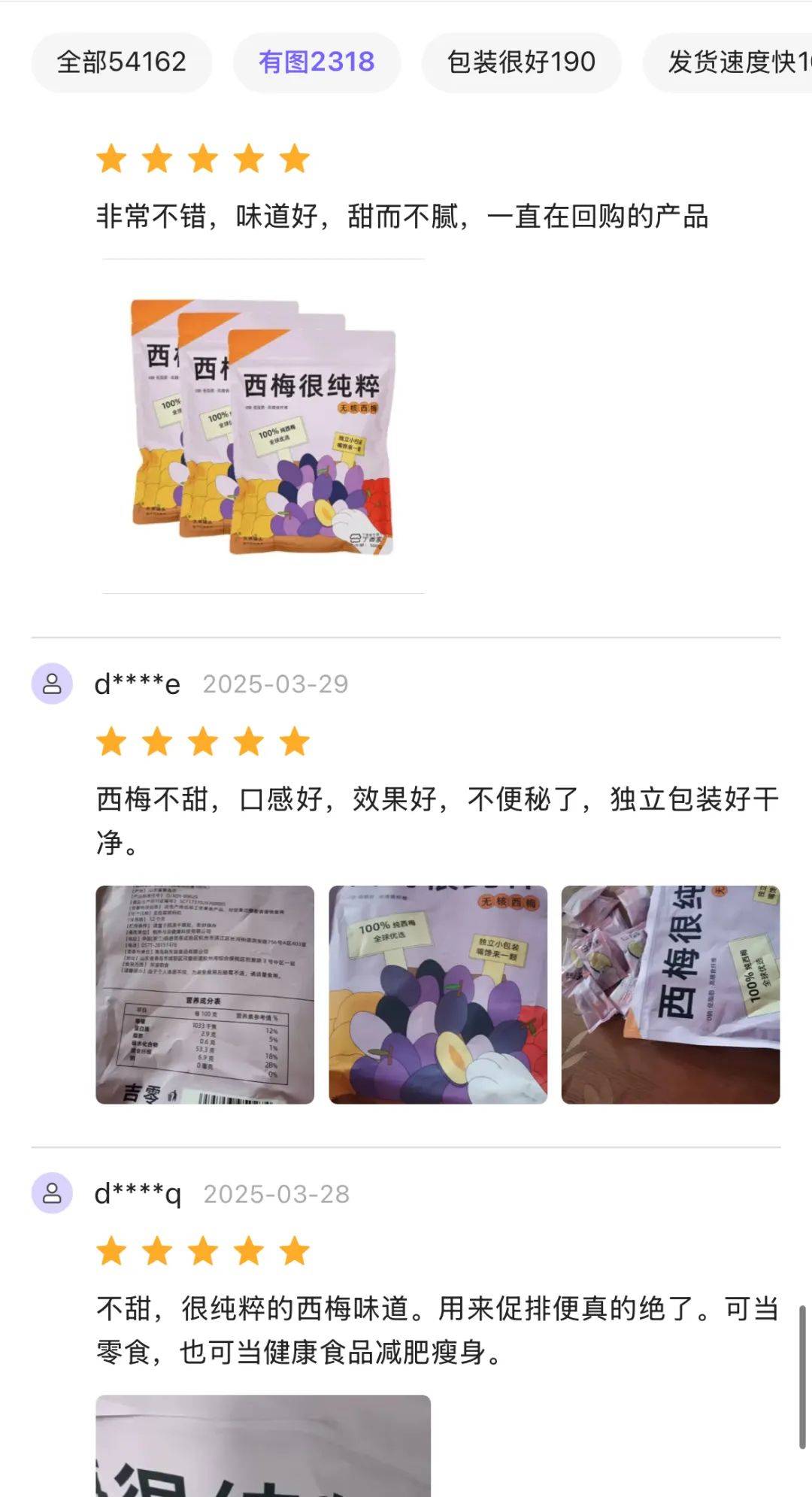
Task: View d****e's purple plum package photo
Action: 438,994
